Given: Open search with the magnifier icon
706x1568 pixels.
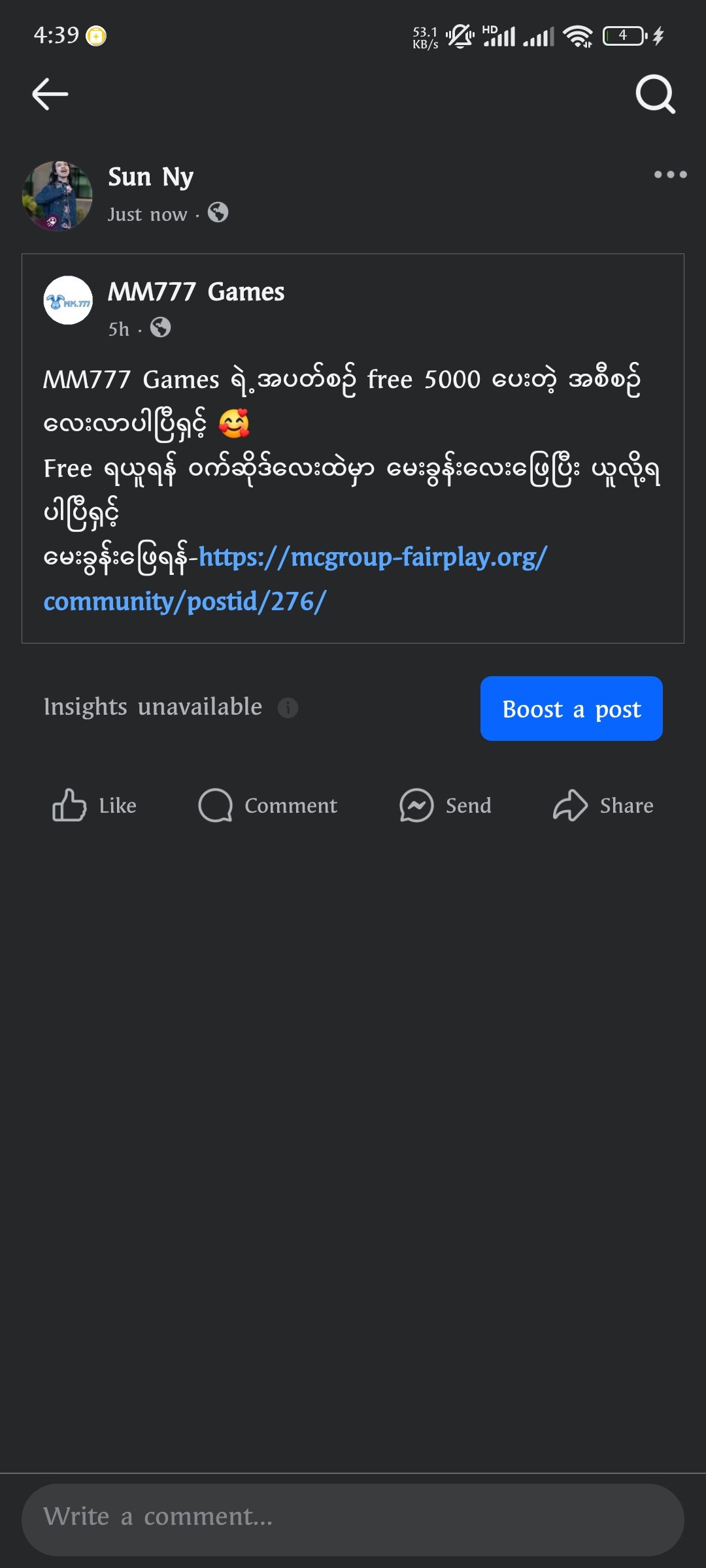Looking at the screenshot, I should pyautogui.click(x=655, y=94).
